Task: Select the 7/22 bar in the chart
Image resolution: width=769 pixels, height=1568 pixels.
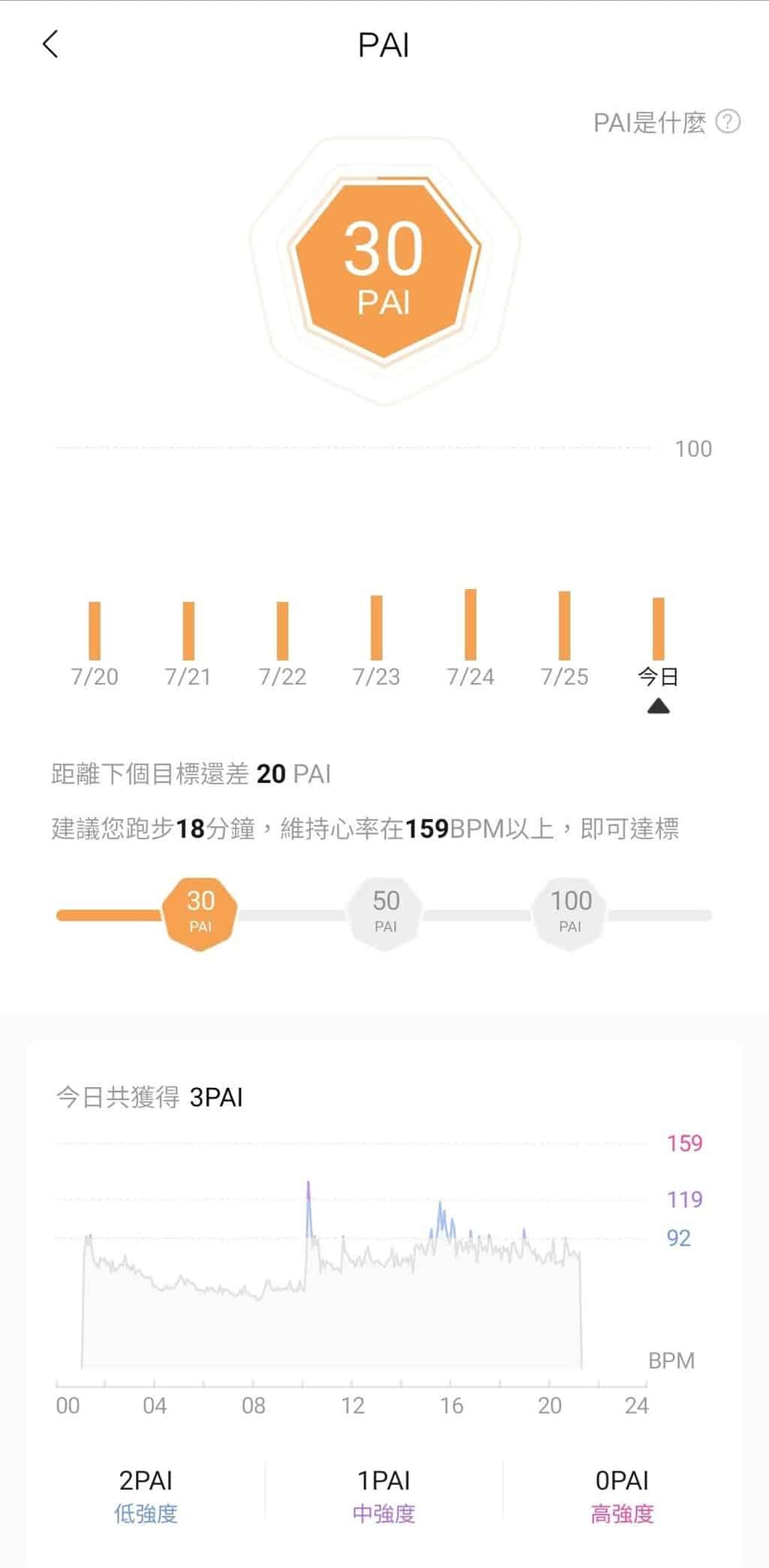Action: [x=282, y=631]
